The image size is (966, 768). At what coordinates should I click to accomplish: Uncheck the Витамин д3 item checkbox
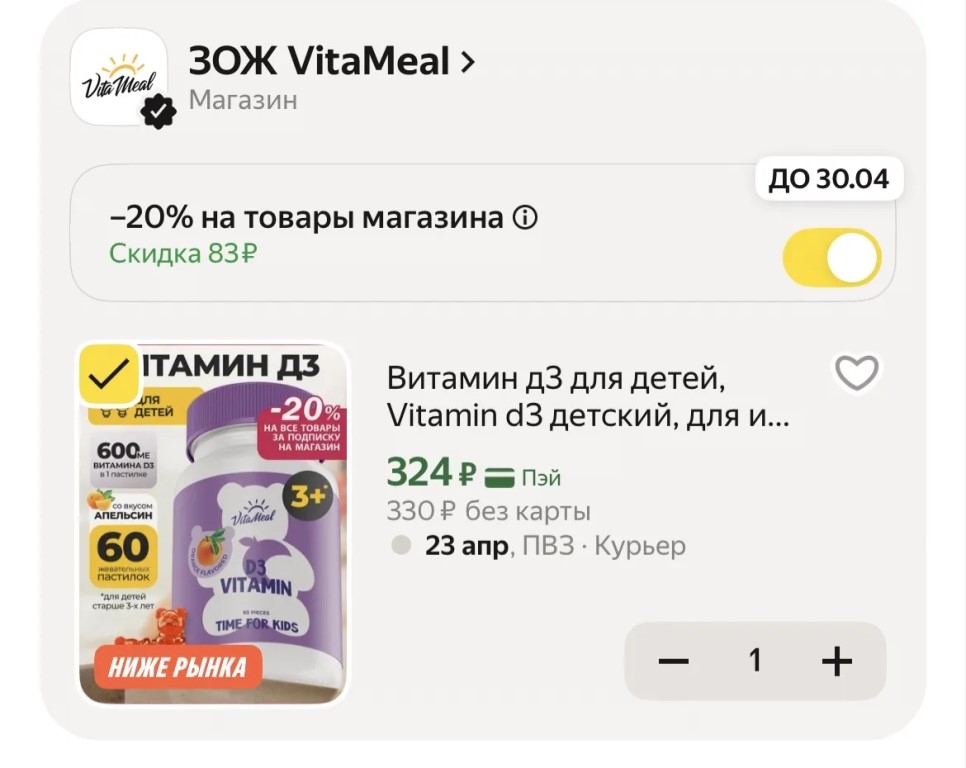click(109, 374)
